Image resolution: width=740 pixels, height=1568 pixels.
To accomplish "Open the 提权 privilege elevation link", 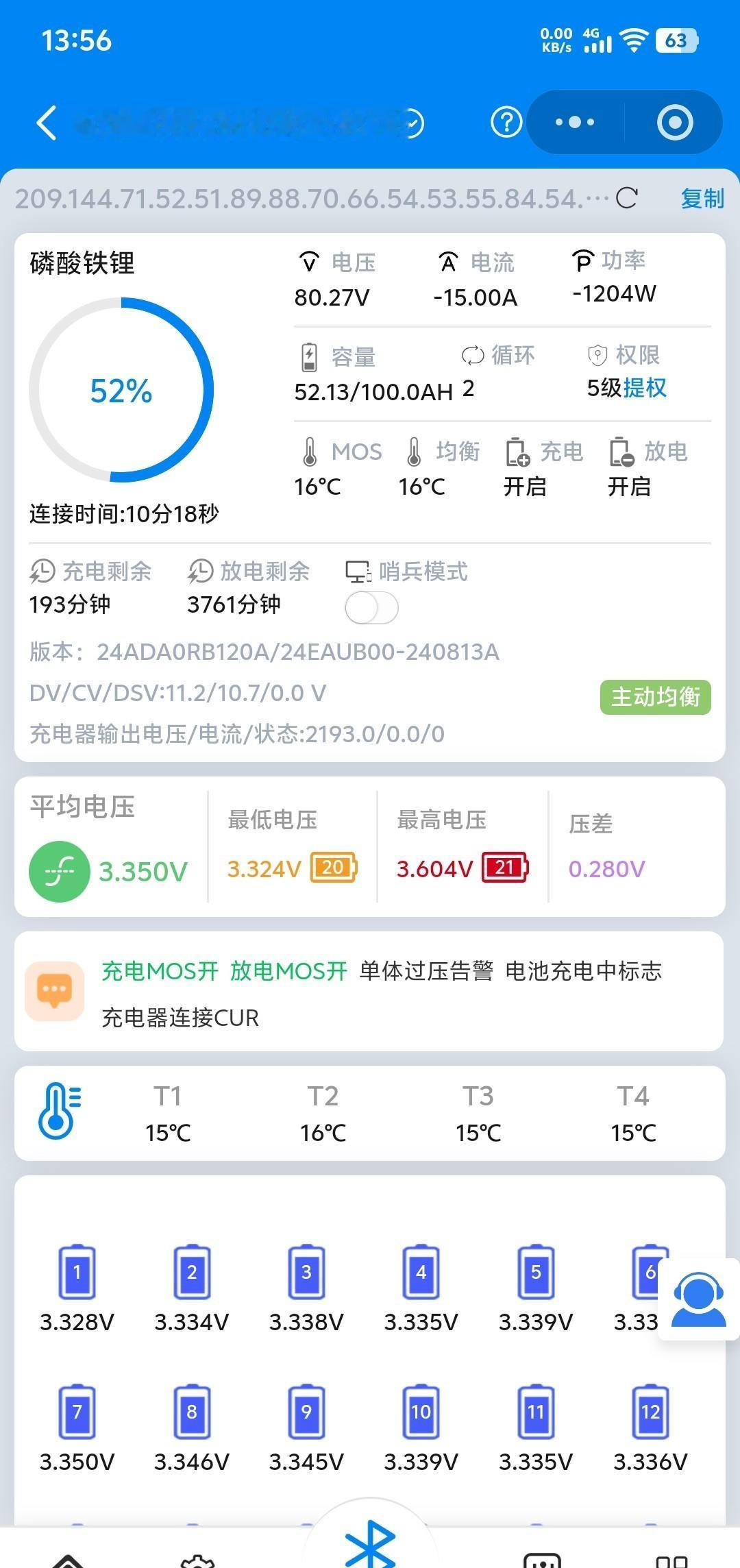I will [647, 388].
